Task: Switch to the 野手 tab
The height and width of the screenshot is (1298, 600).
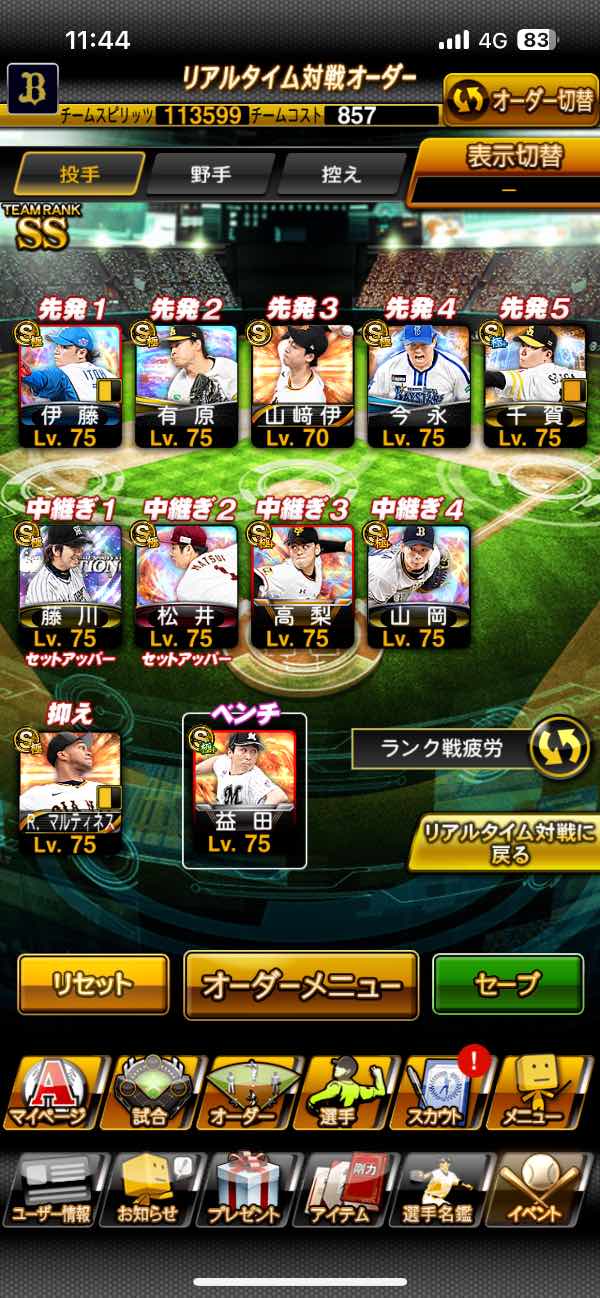Action: click(x=210, y=174)
